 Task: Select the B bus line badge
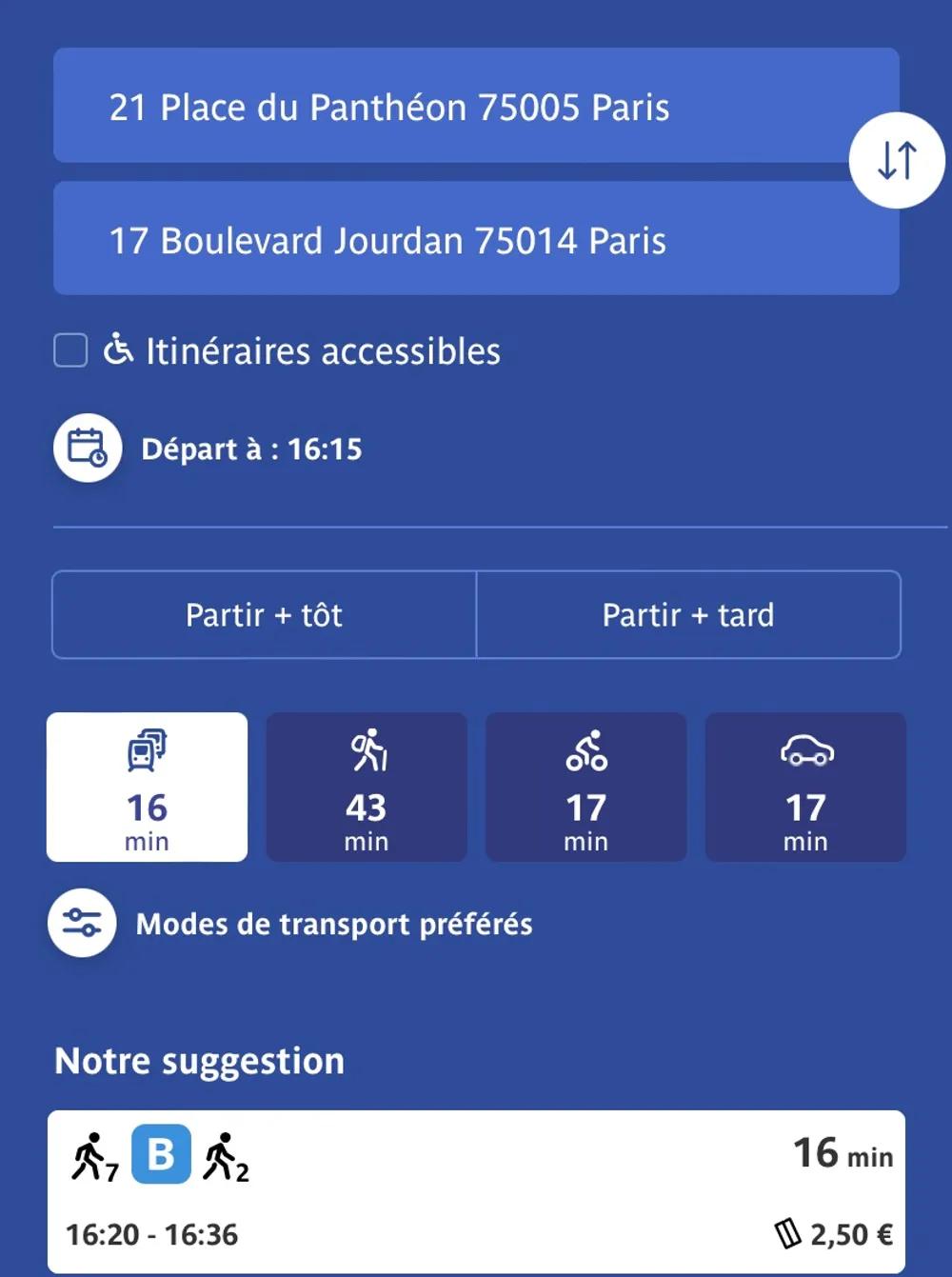[x=160, y=1152]
